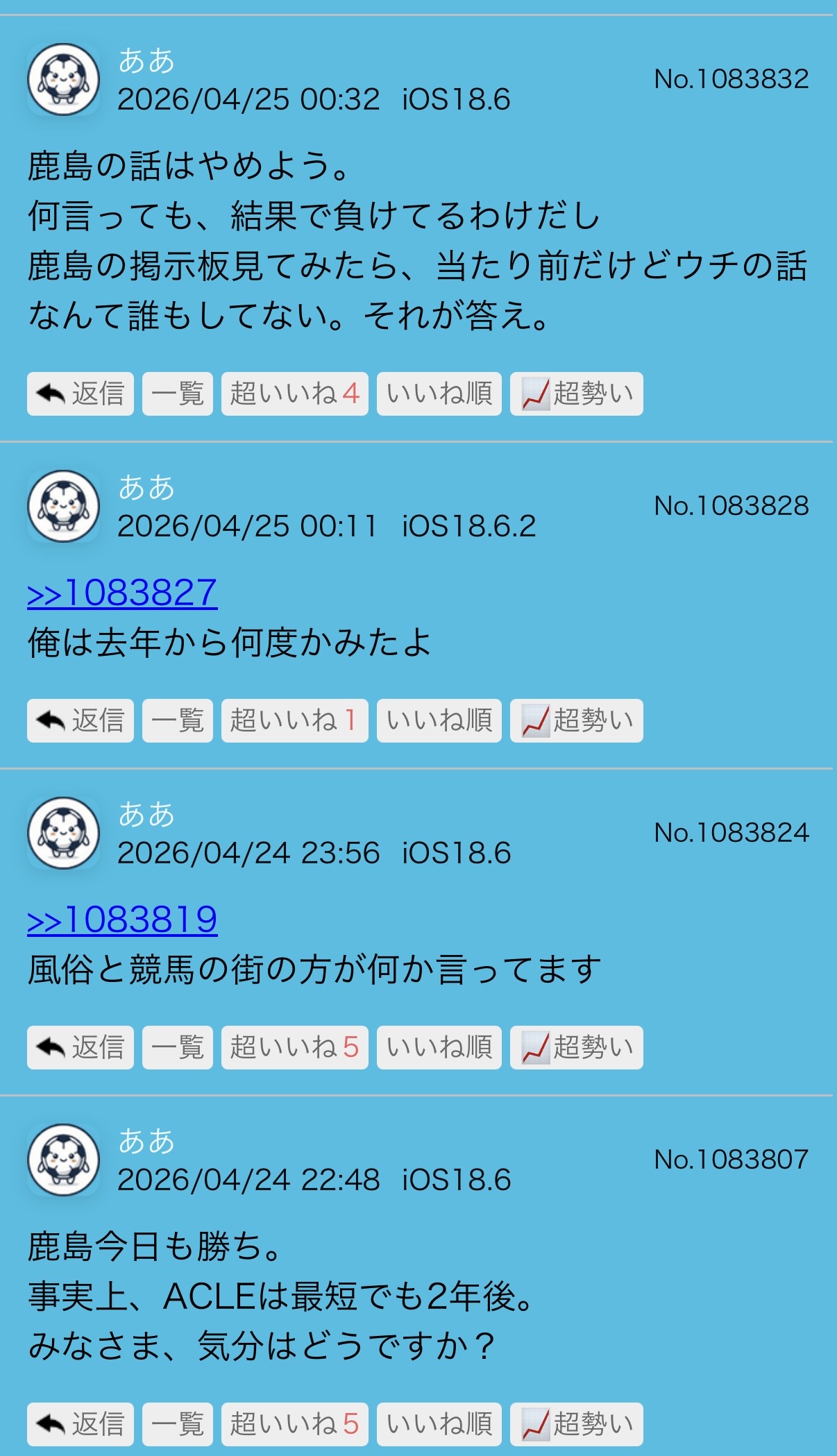
Task: Tap 一覧 under post No.1083807
Action: 178,1424
